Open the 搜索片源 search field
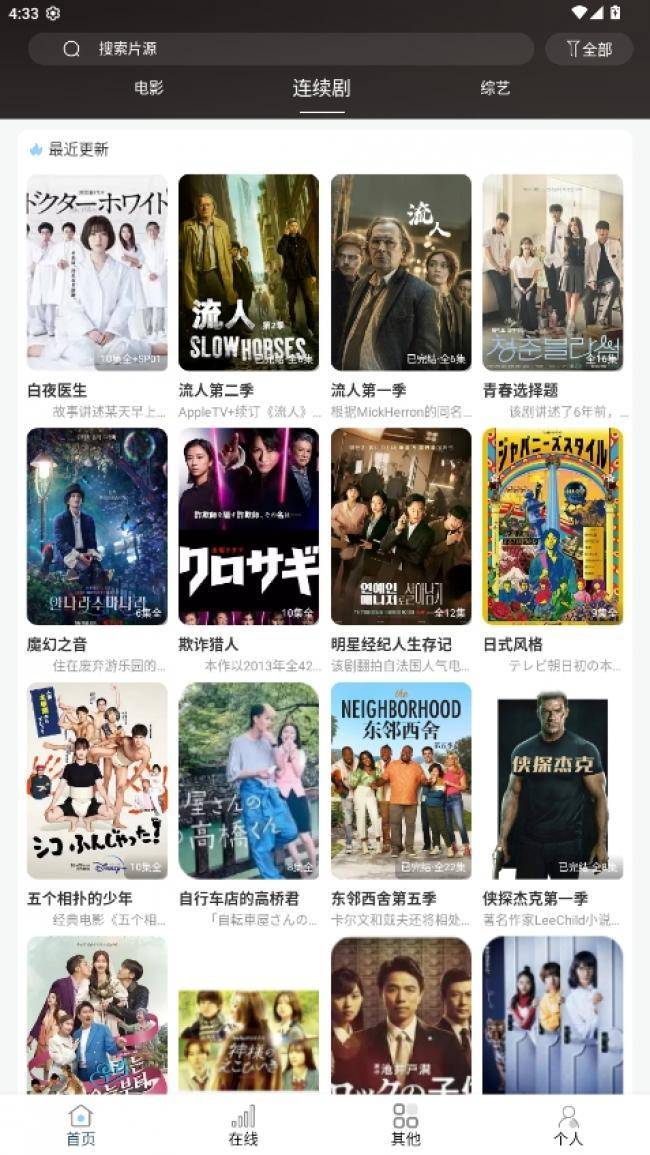The image size is (650, 1155). 280,48
